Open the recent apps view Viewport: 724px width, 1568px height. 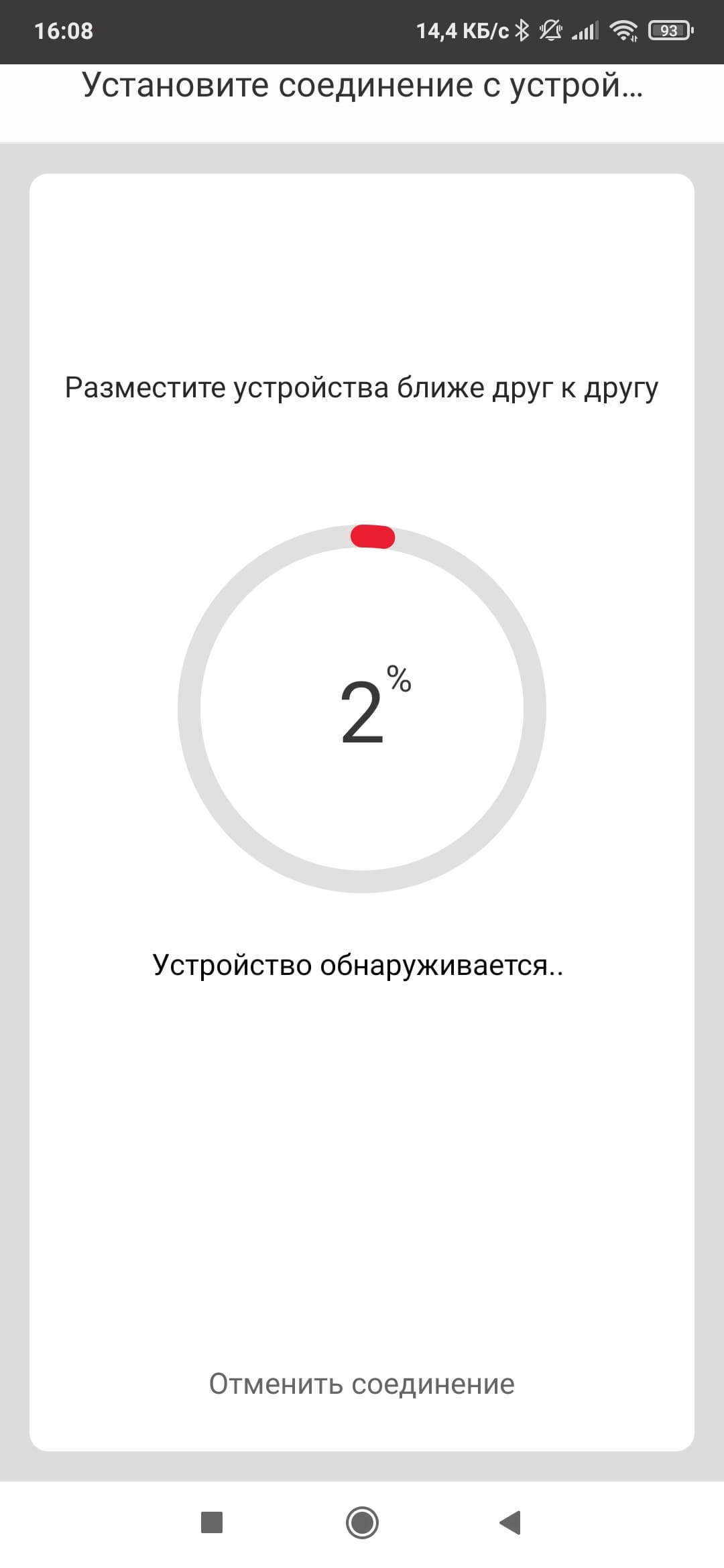coord(212,1522)
